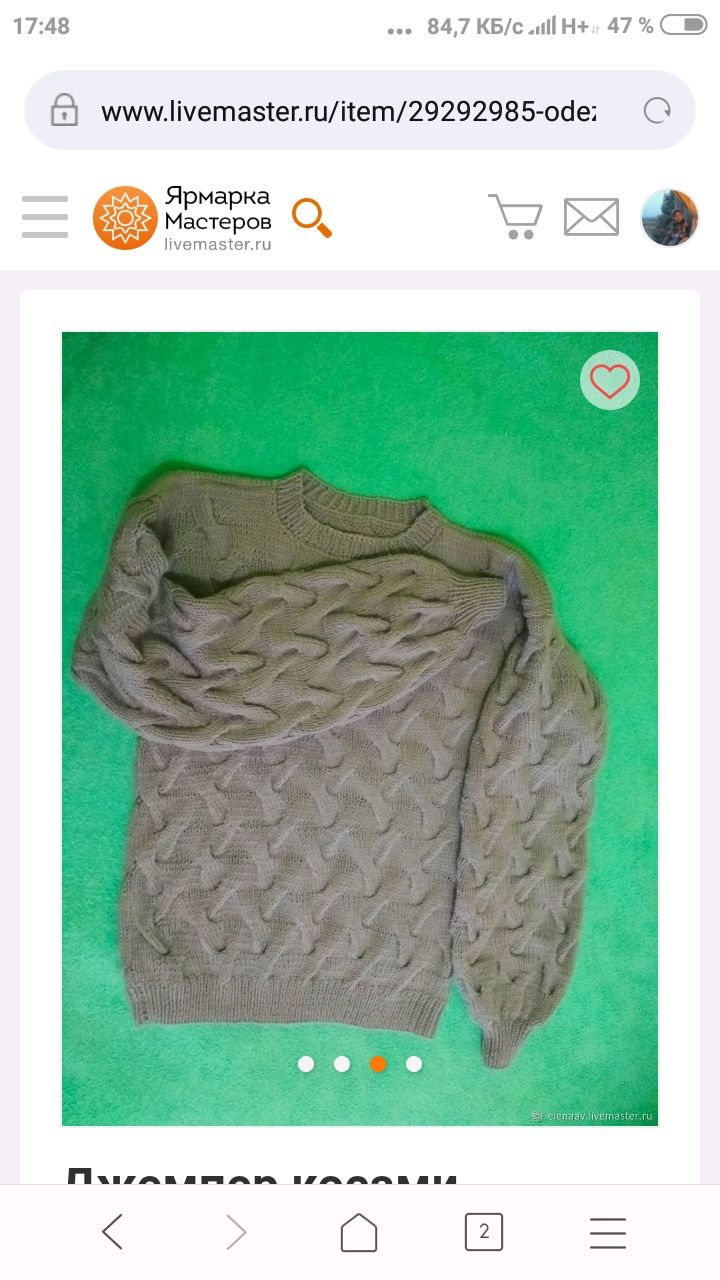The height and width of the screenshot is (1280, 720).
Task: Add the sweater to favorites with heart
Action: point(610,380)
